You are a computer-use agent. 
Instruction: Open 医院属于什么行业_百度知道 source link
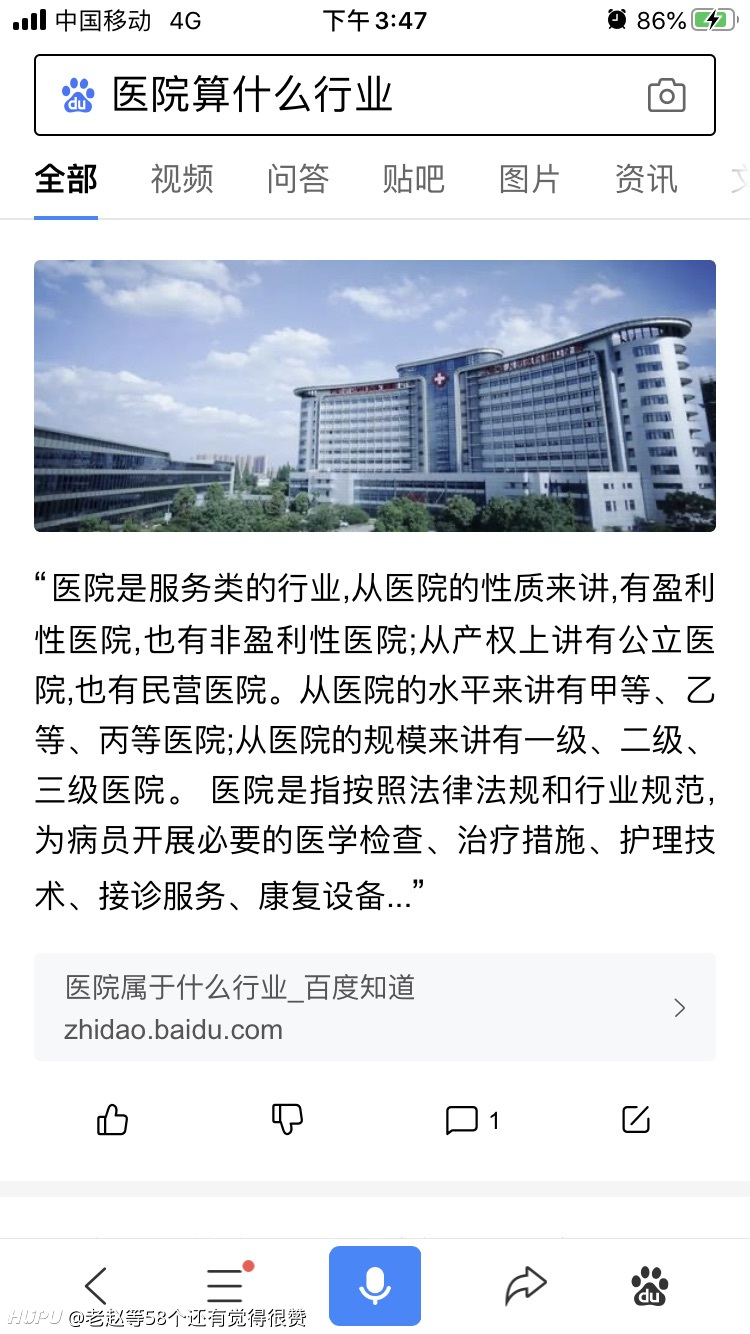tap(375, 1007)
